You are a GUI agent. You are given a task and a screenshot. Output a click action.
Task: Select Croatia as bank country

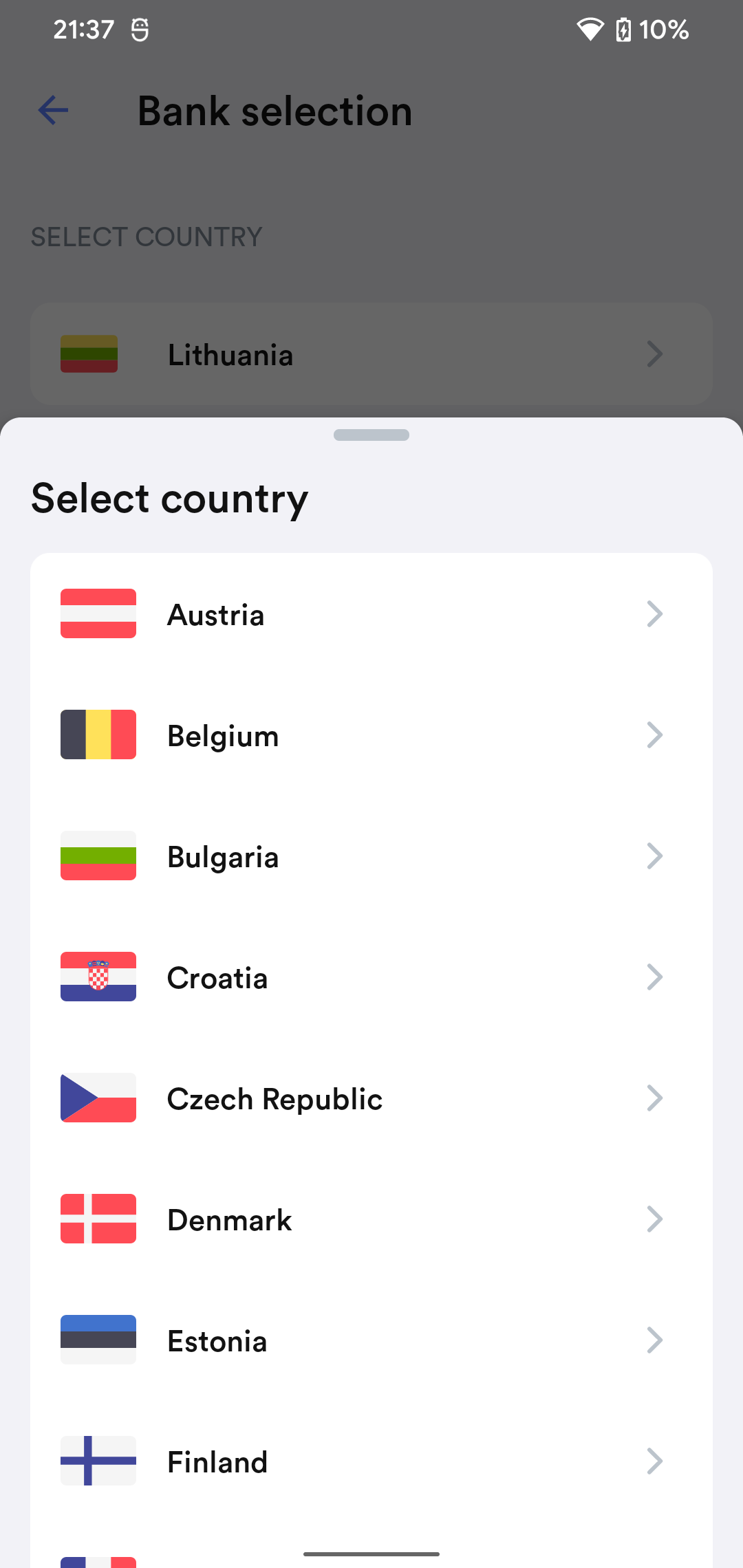click(371, 977)
